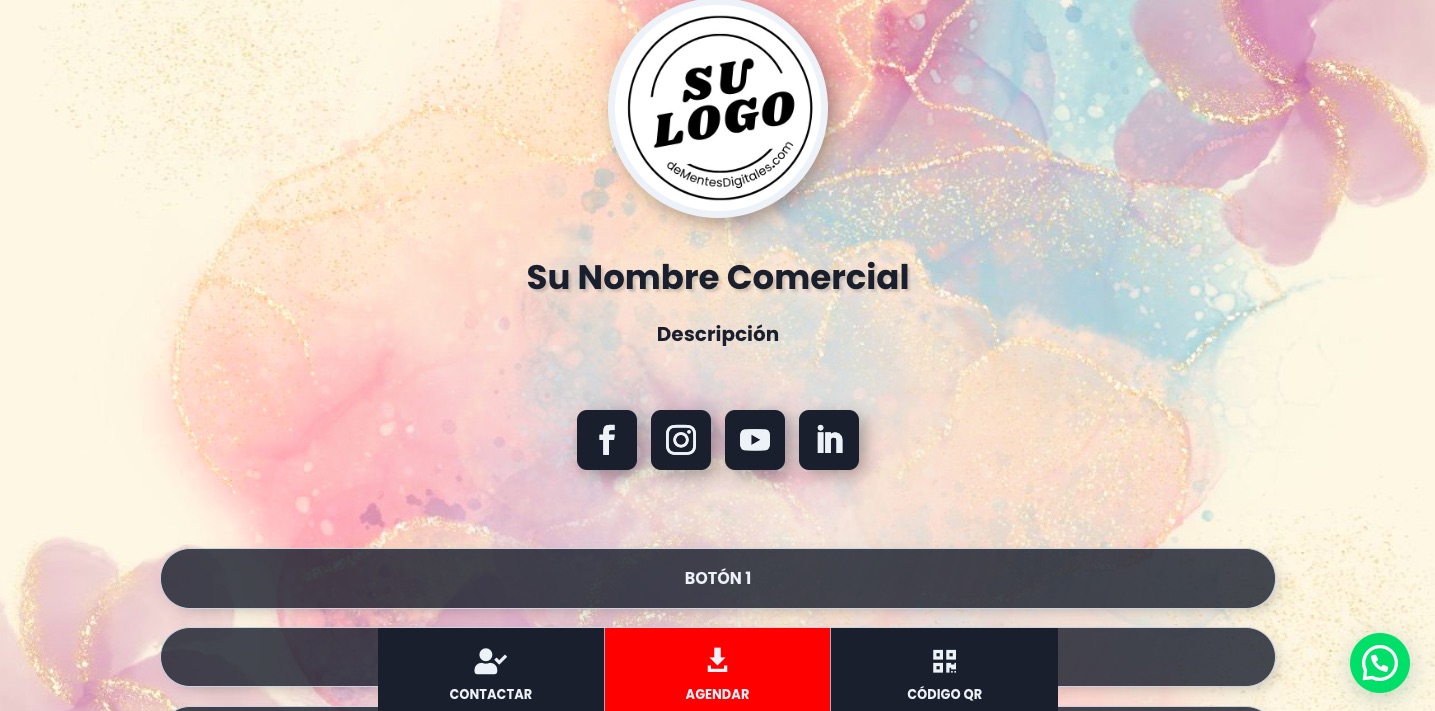
Task: Tap Agendar to save the contact
Action: pyautogui.click(x=717, y=672)
